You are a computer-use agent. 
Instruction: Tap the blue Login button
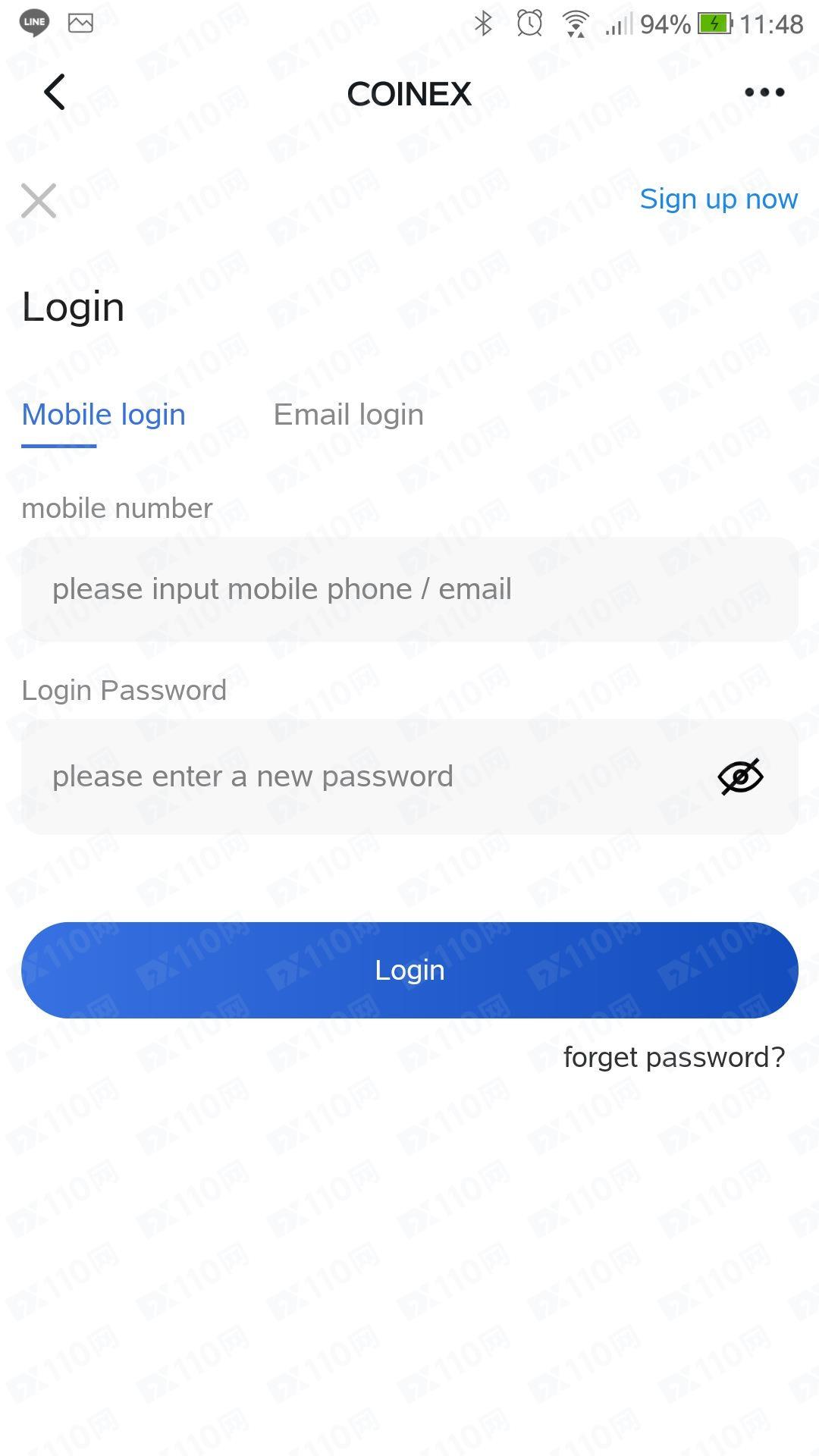pyautogui.click(x=409, y=970)
